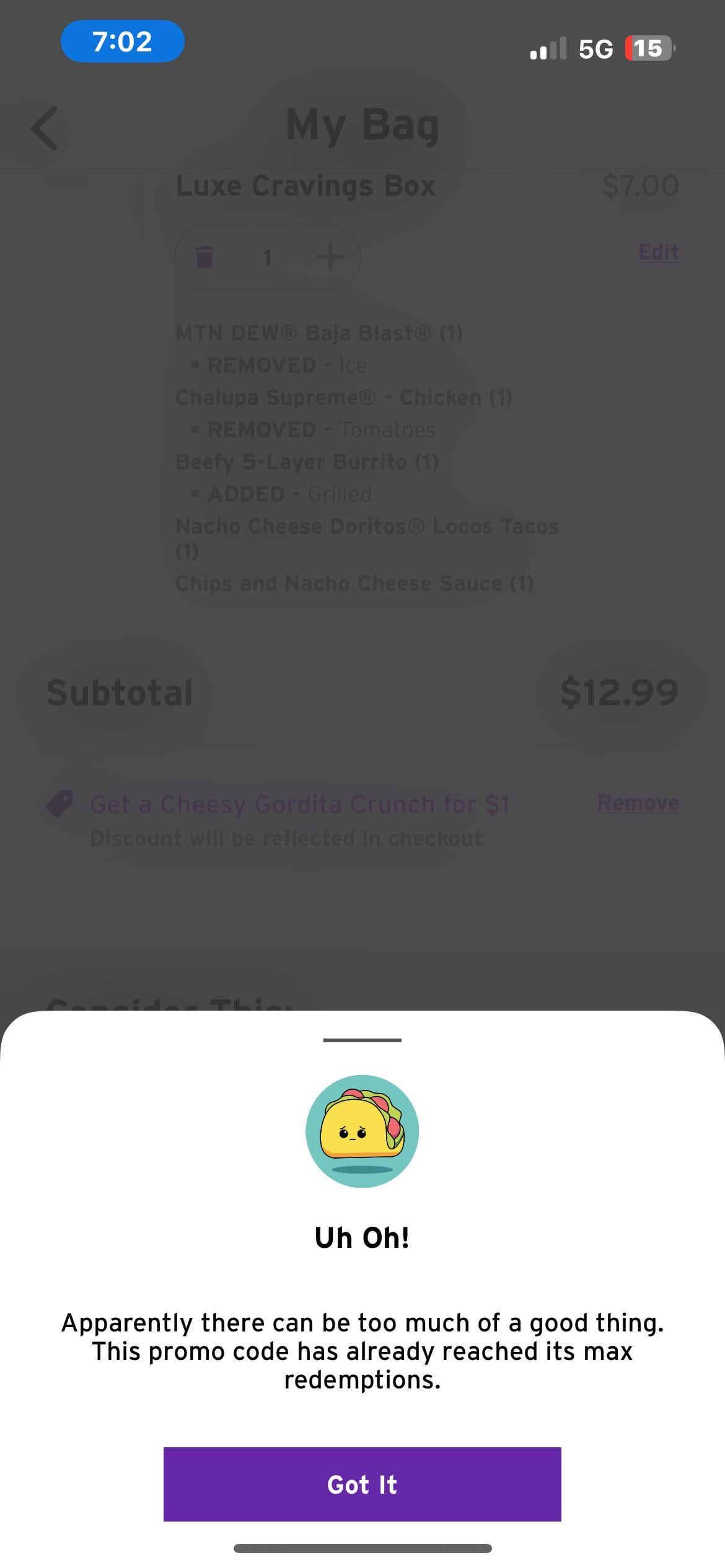Viewport: 725px width, 1568px height.
Task: Remove the Cheesy Gordita Crunch offer
Action: (638, 803)
